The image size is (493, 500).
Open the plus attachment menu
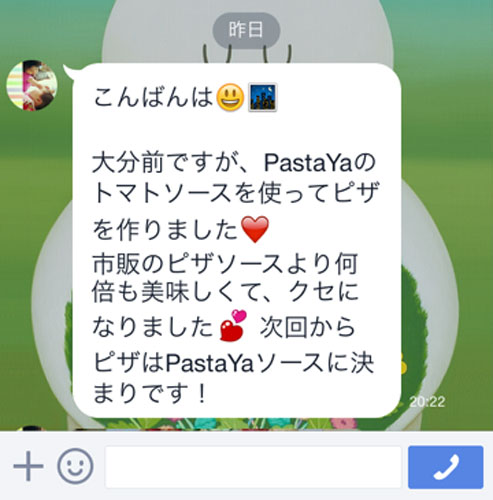(28, 466)
